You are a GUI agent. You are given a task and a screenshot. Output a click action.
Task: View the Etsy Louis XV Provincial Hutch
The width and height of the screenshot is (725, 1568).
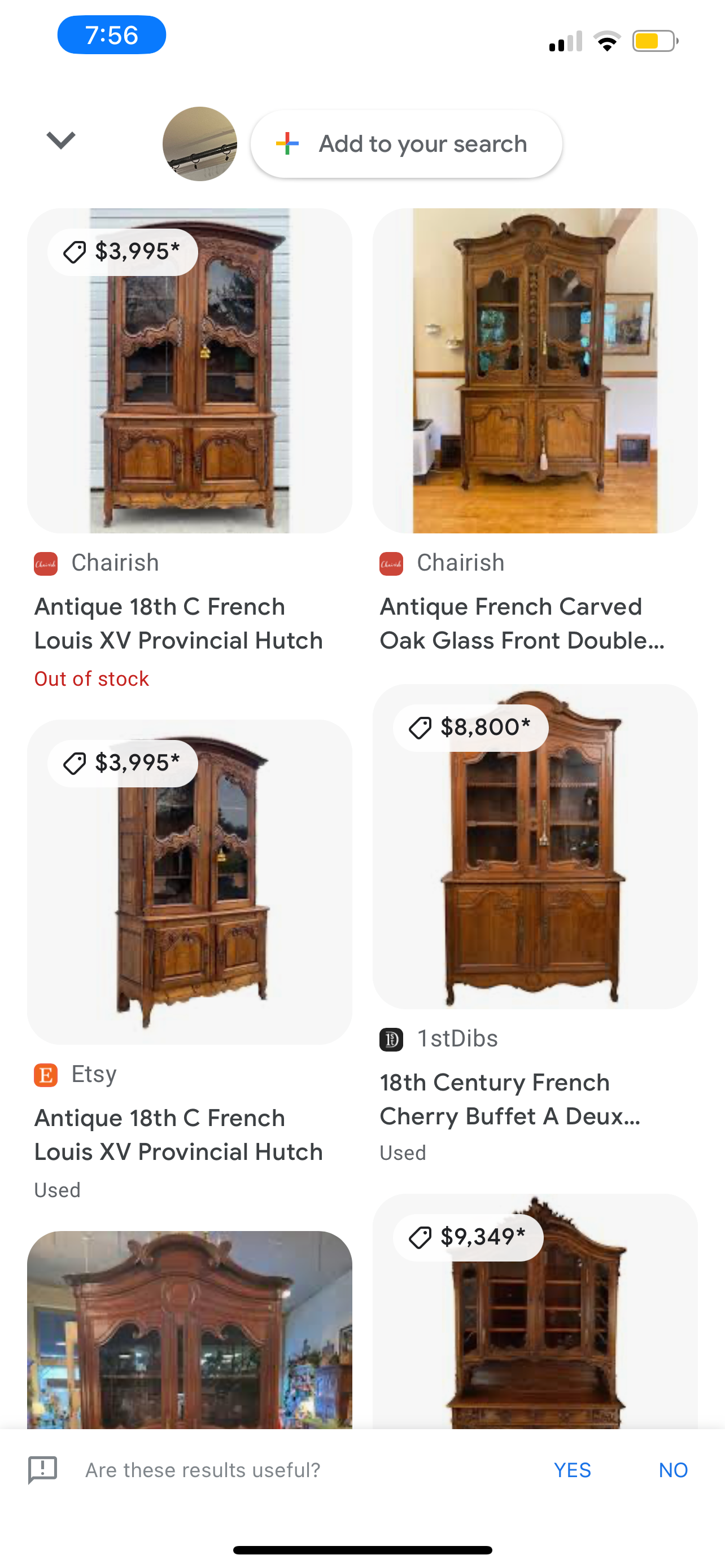(189, 883)
